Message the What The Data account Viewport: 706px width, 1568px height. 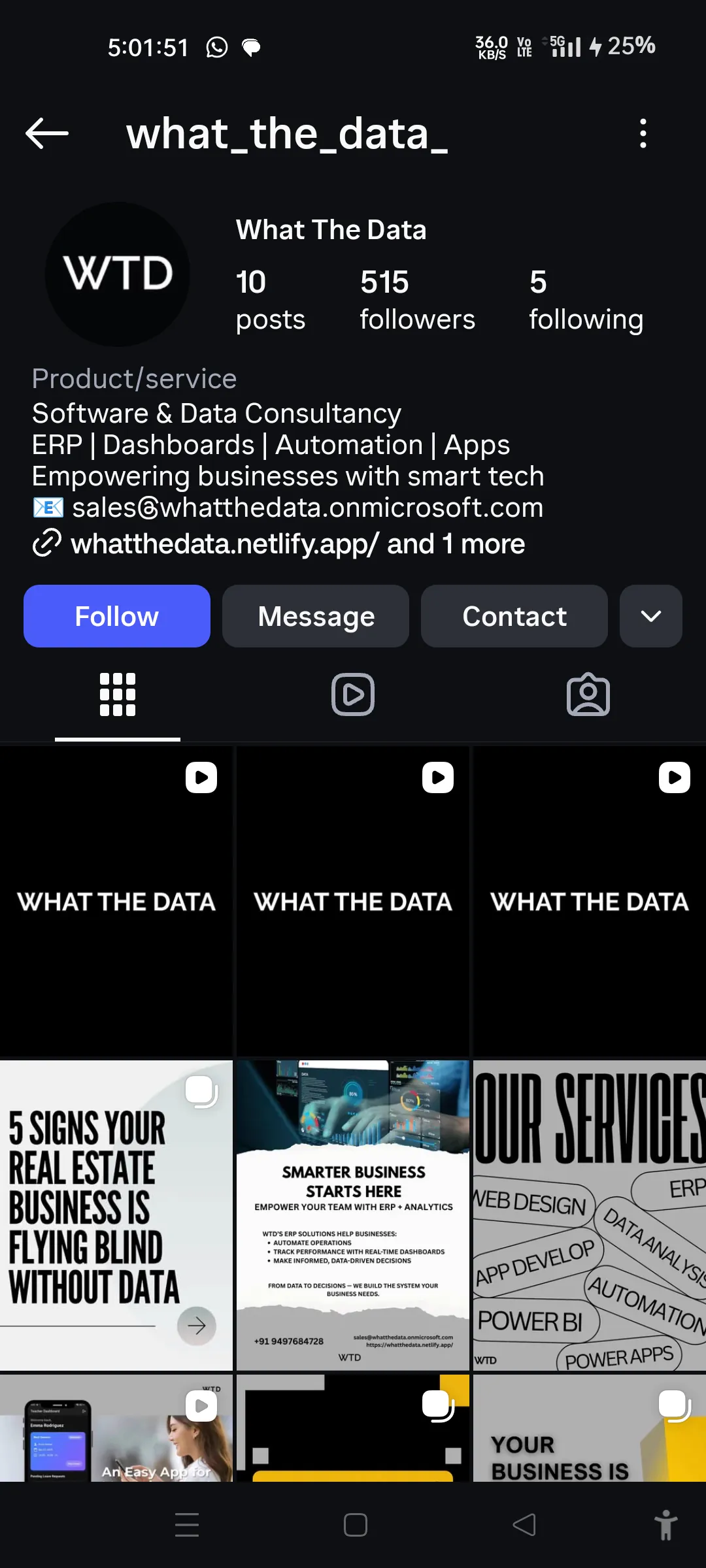pyautogui.click(x=316, y=616)
